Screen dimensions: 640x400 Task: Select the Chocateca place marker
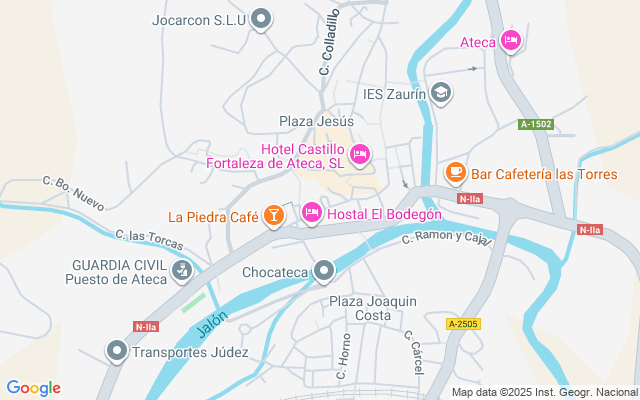pyautogui.click(x=324, y=271)
